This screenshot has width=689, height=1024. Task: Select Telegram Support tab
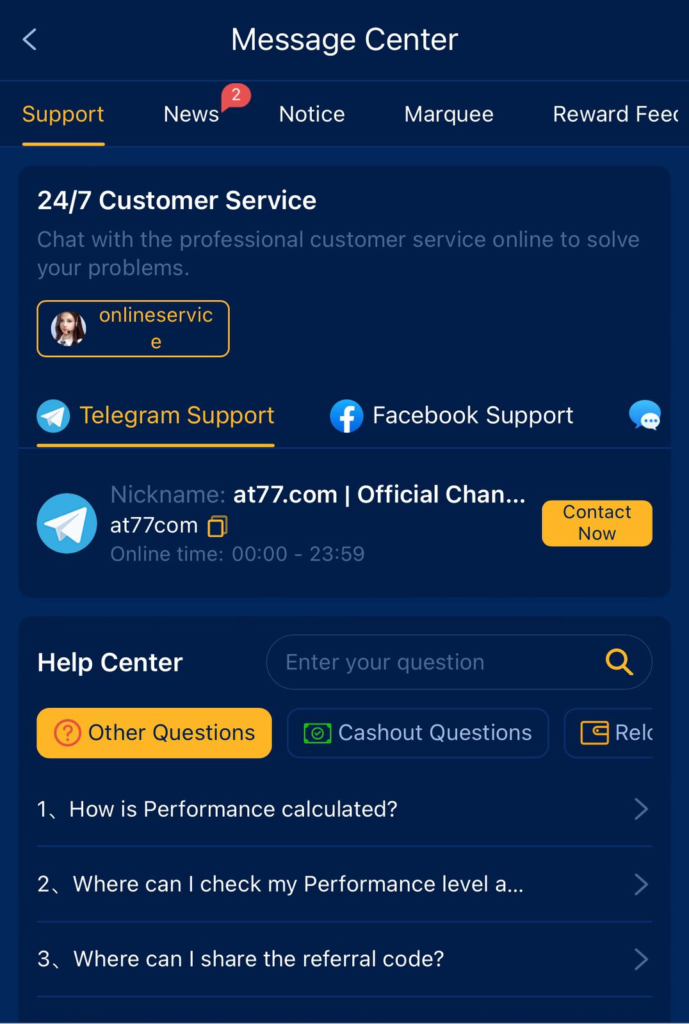tap(156, 416)
